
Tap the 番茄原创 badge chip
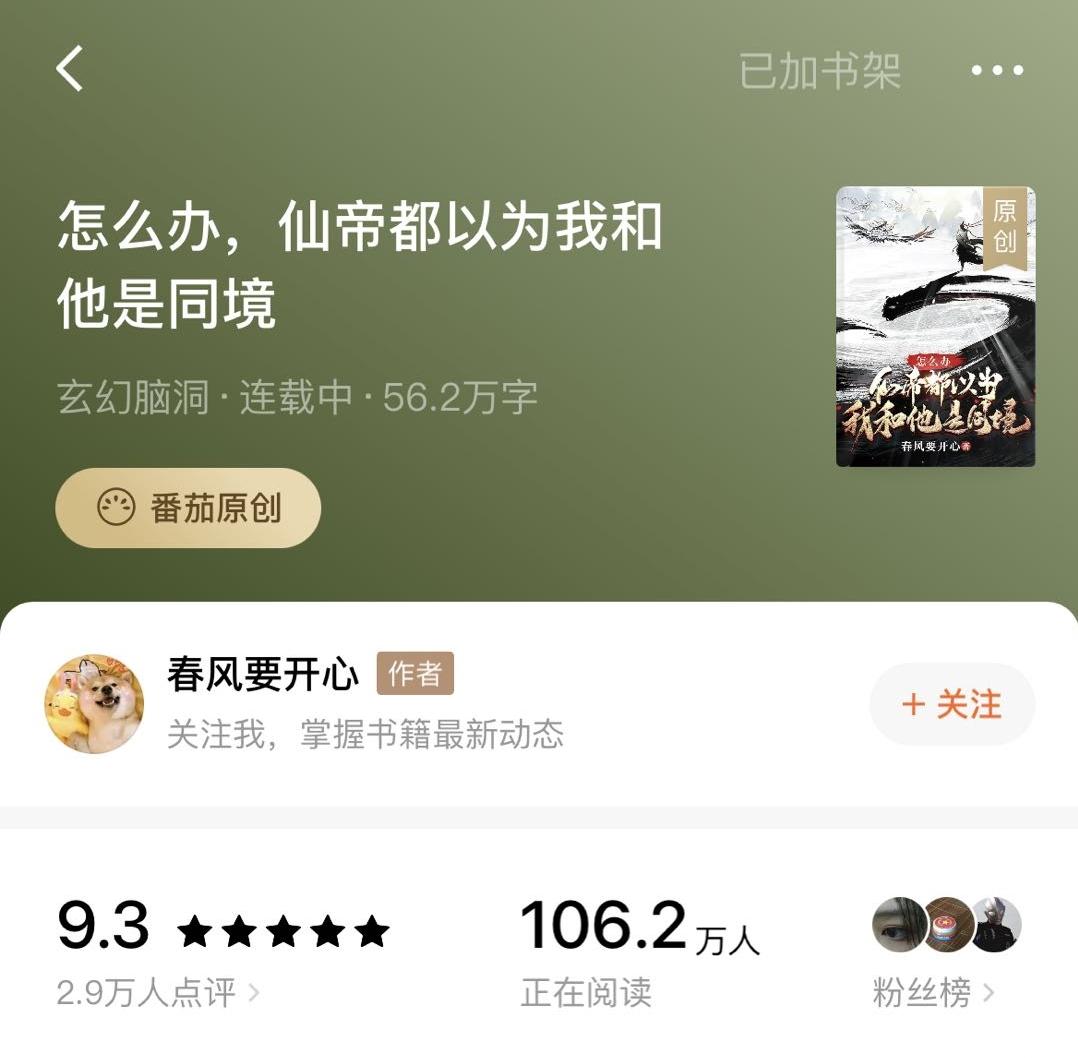pyautogui.click(x=188, y=508)
